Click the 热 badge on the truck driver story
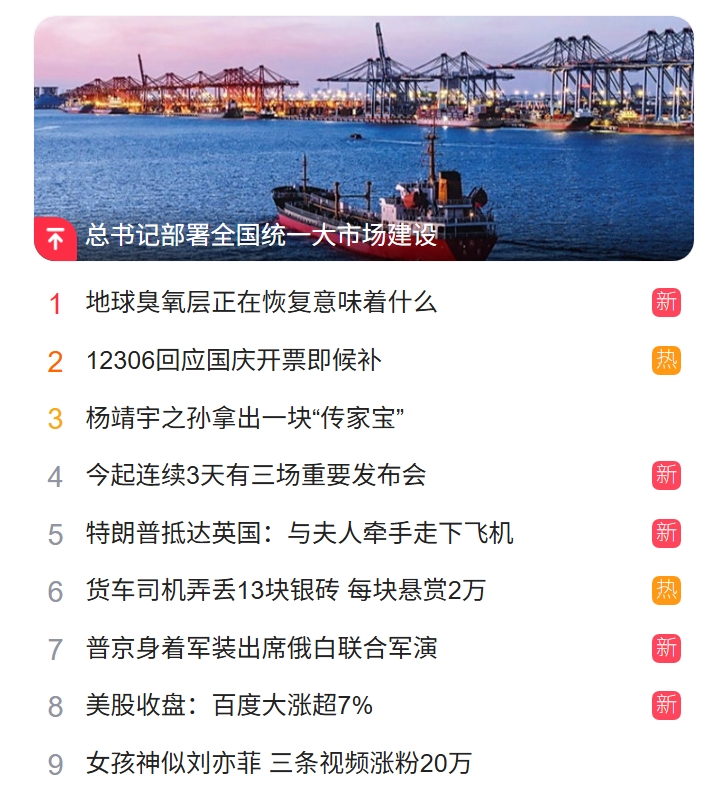 tap(665, 590)
